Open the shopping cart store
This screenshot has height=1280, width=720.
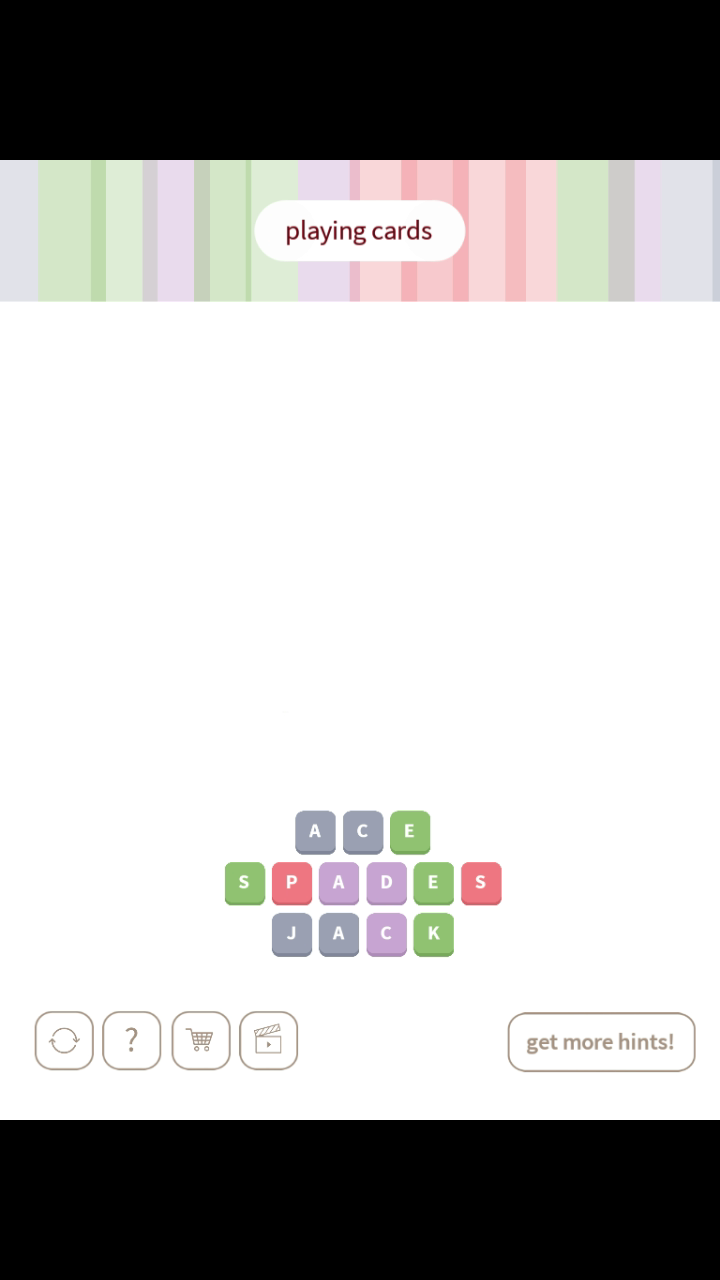coord(200,1041)
